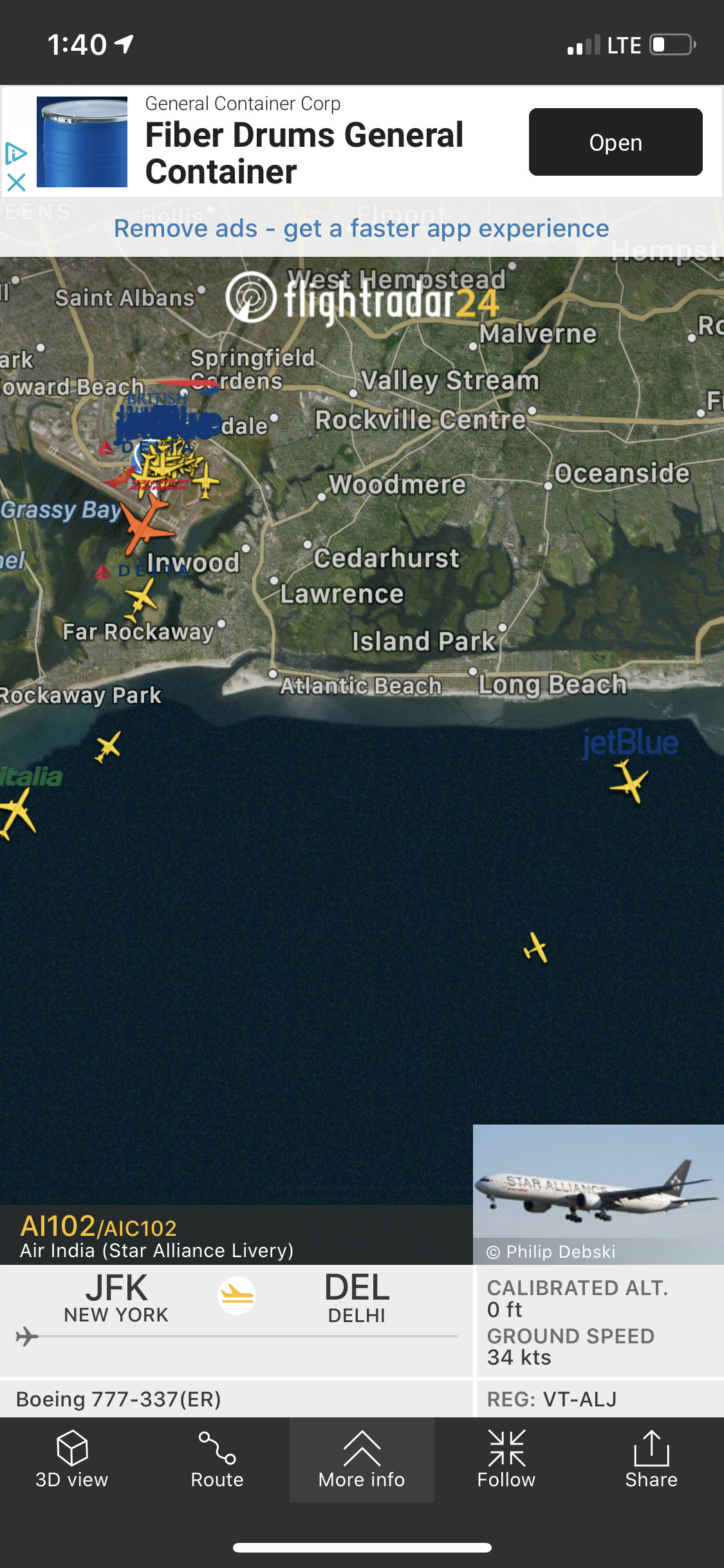Tap the ad info icon
The width and height of the screenshot is (724, 1568).
pos(16,153)
